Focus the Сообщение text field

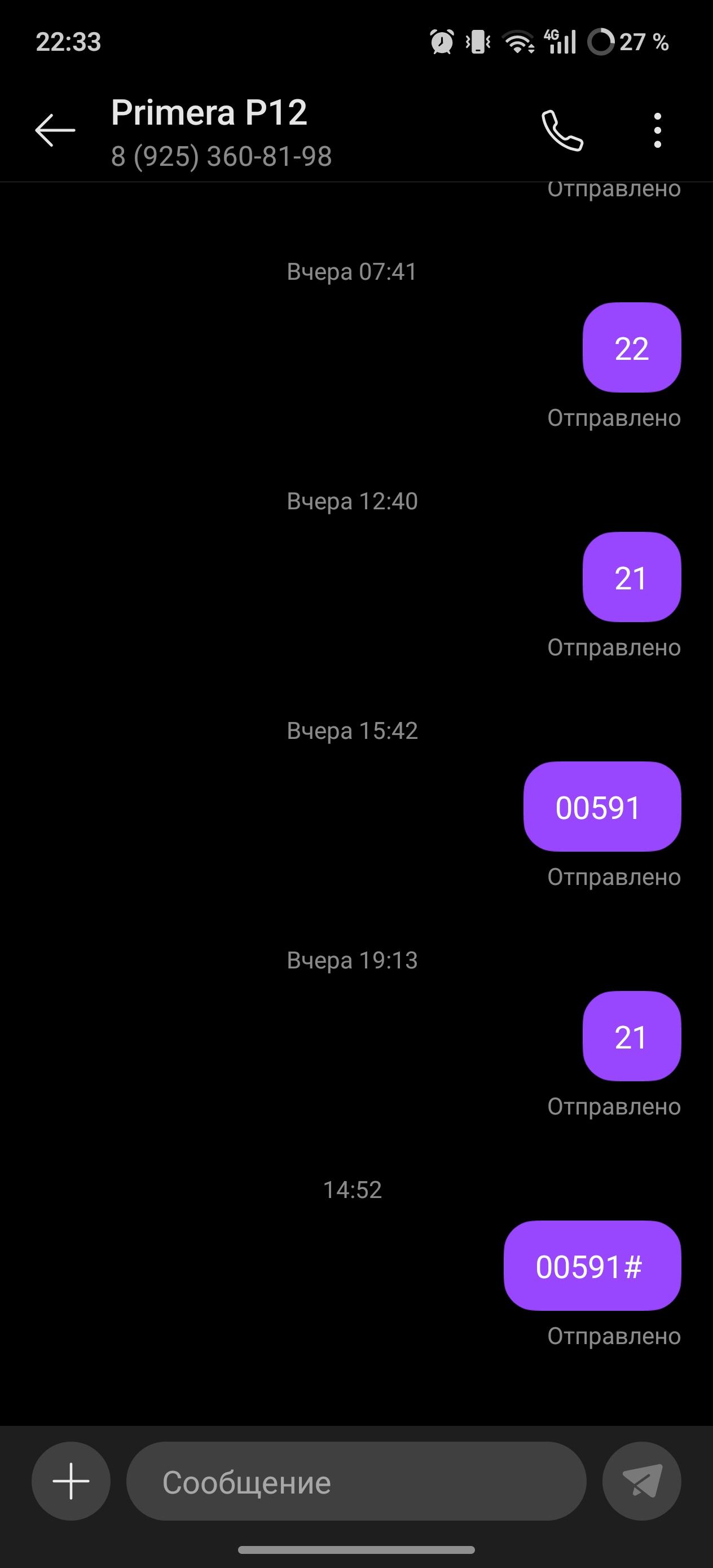[x=355, y=1481]
